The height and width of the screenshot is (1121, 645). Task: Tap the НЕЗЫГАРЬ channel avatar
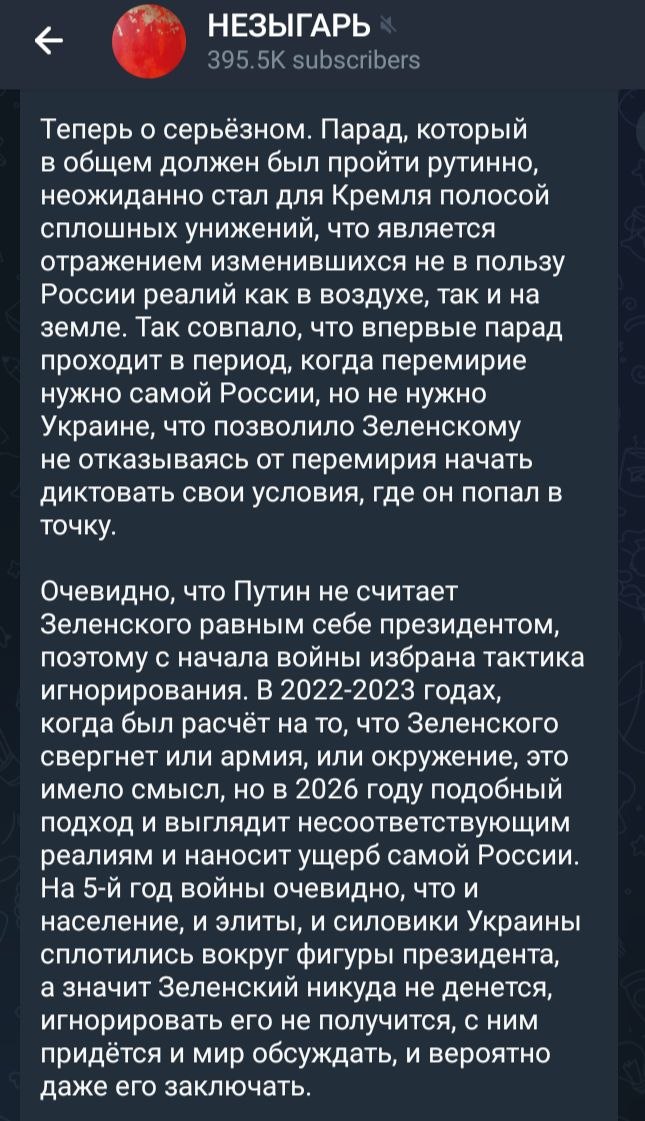[149, 43]
